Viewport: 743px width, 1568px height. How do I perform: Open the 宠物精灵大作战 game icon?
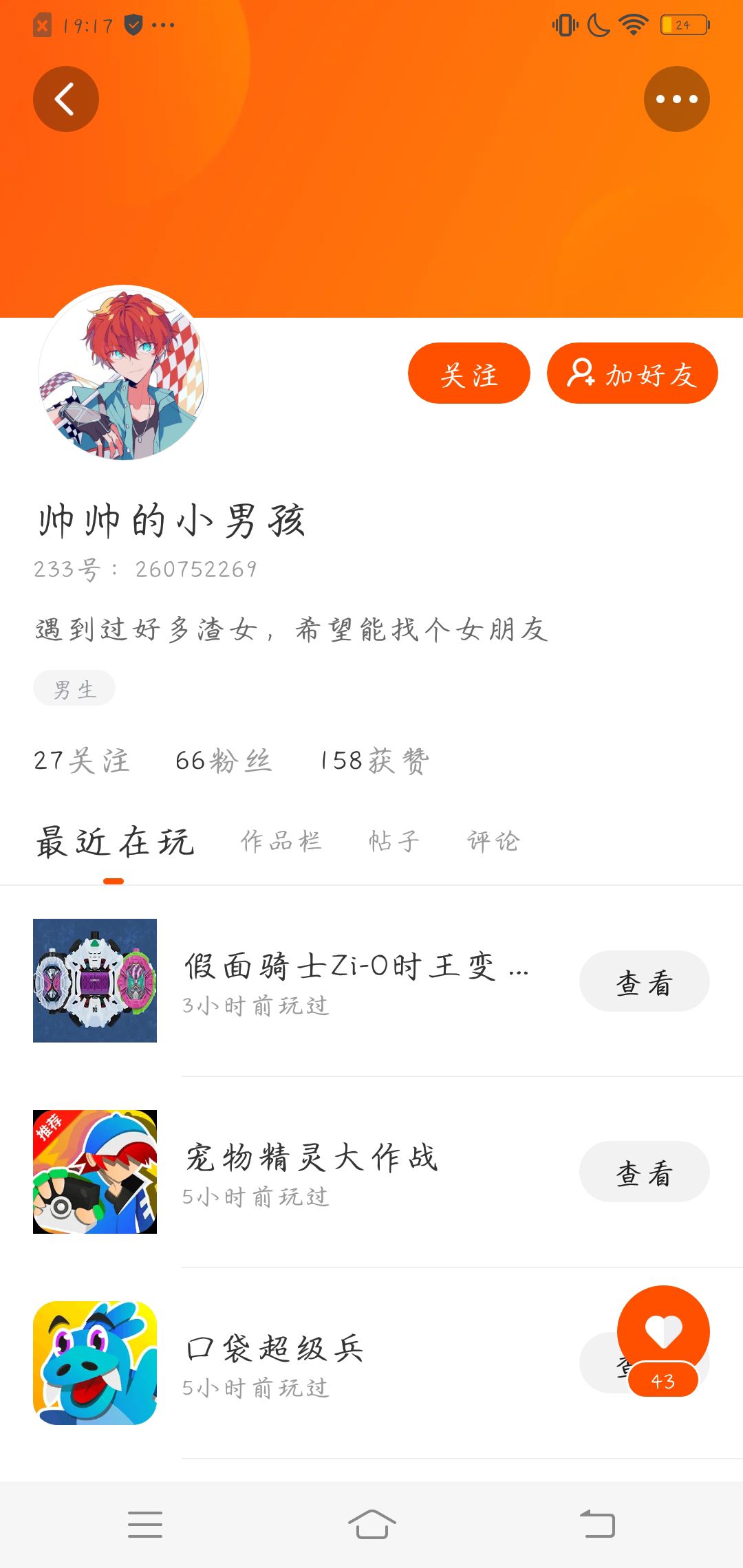(x=95, y=1172)
